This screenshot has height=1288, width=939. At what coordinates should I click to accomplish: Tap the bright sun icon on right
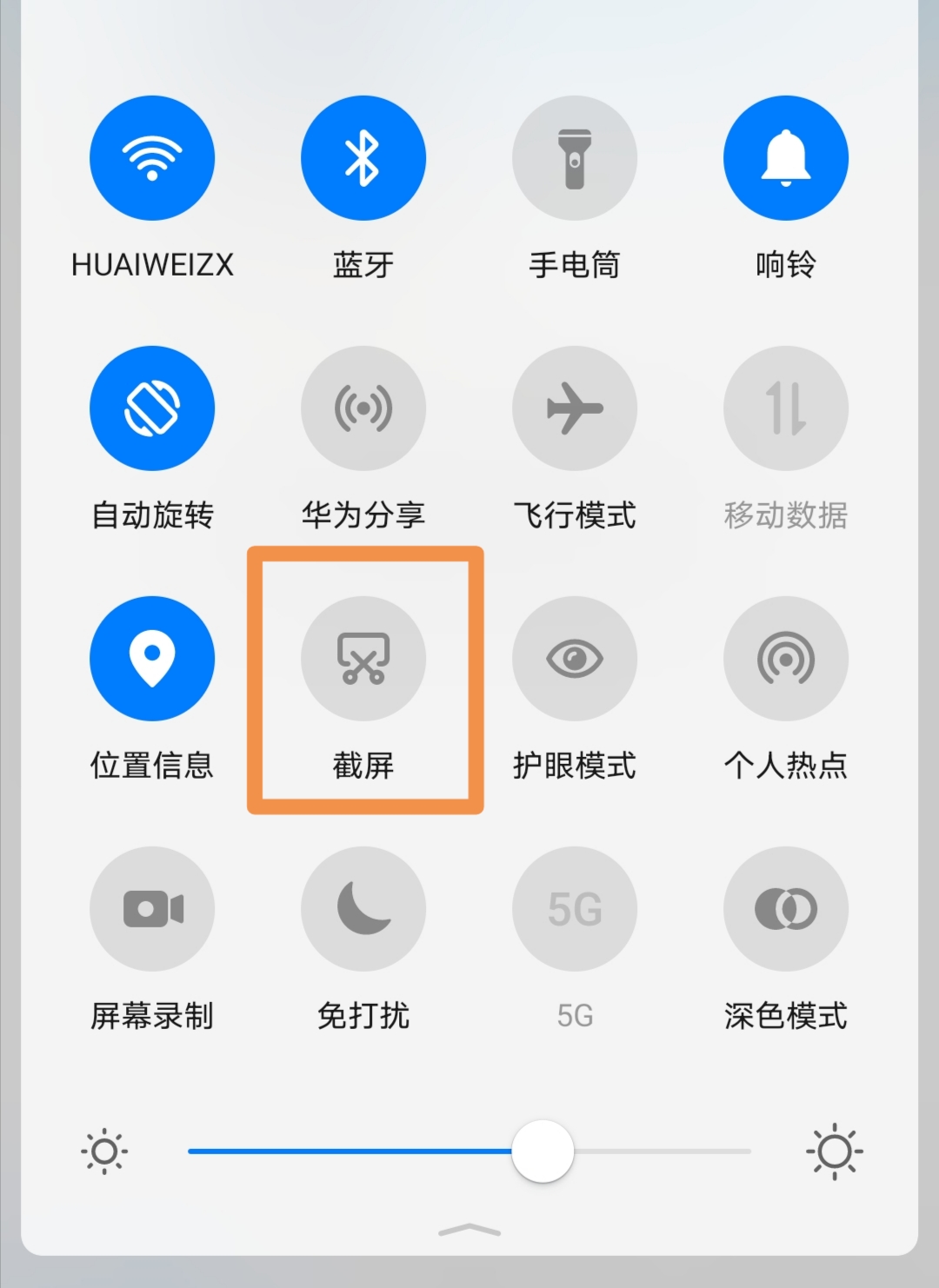(x=833, y=1152)
